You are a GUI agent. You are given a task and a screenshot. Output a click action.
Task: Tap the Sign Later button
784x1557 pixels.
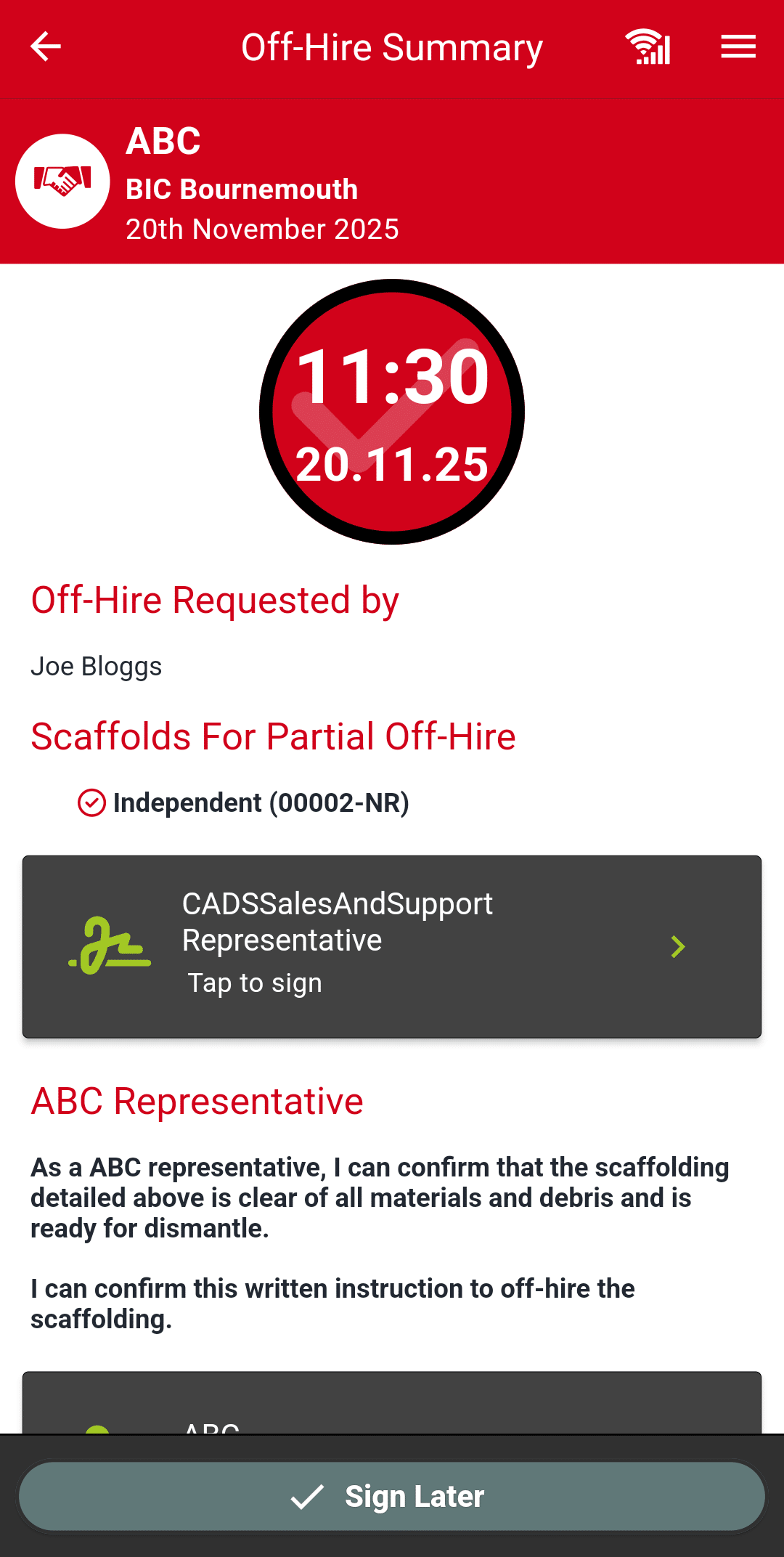pos(392,1497)
